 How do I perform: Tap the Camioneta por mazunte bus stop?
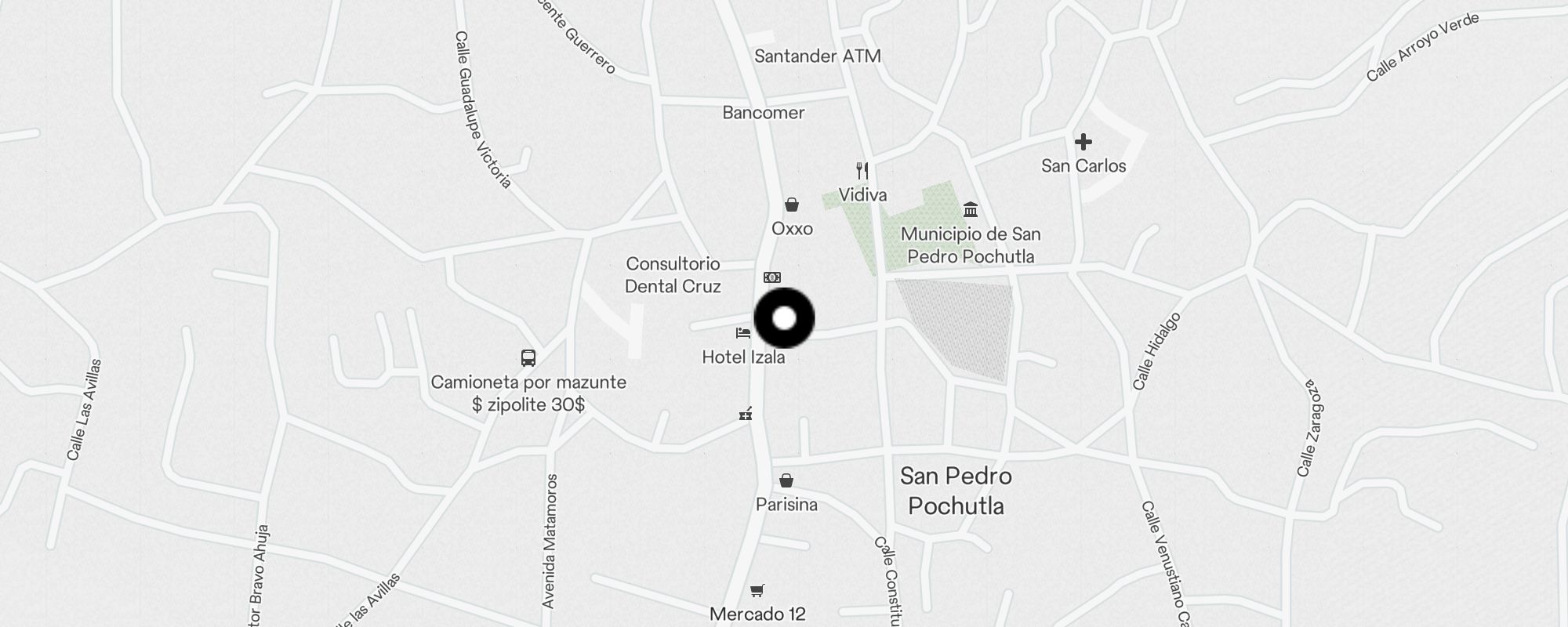[x=528, y=358]
